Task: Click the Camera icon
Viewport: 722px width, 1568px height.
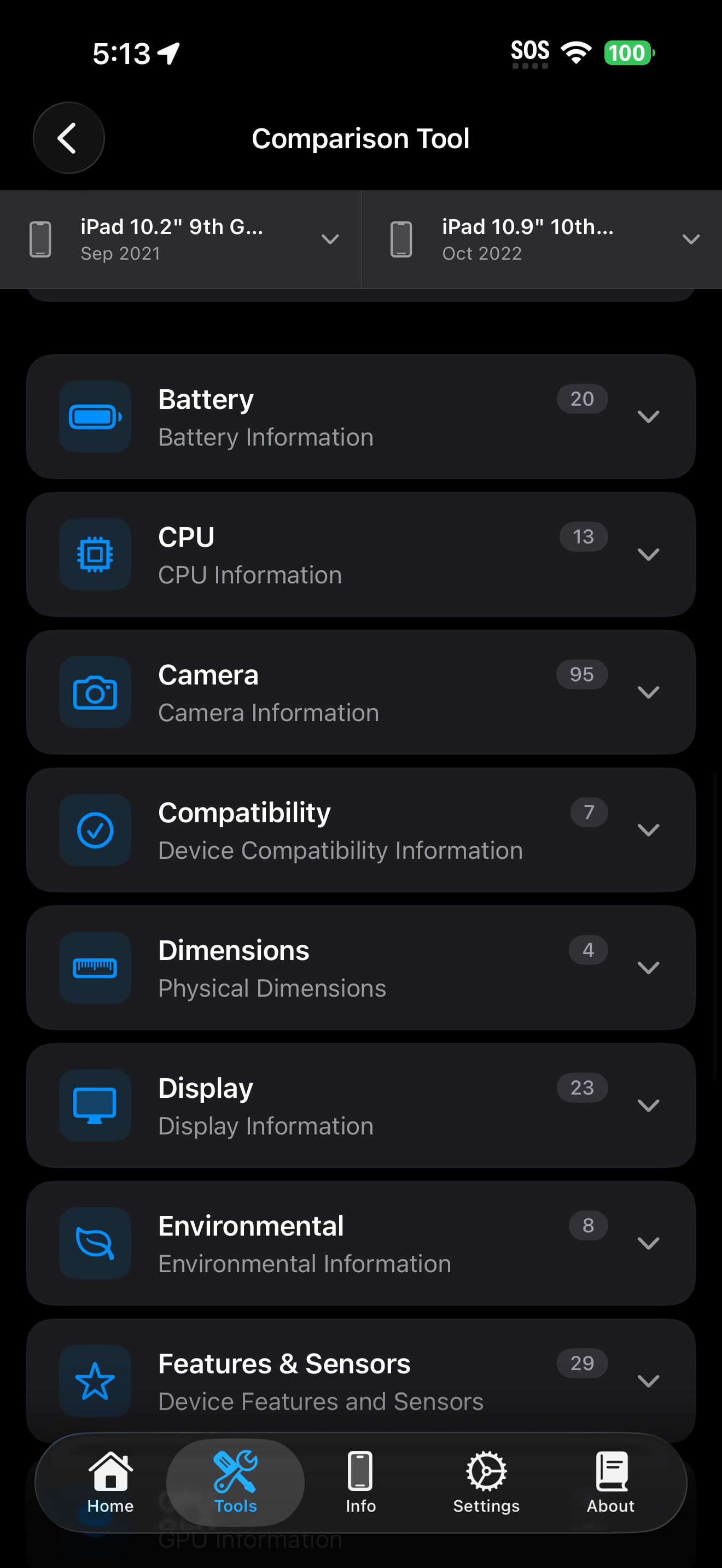Action: pyautogui.click(x=95, y=692)
